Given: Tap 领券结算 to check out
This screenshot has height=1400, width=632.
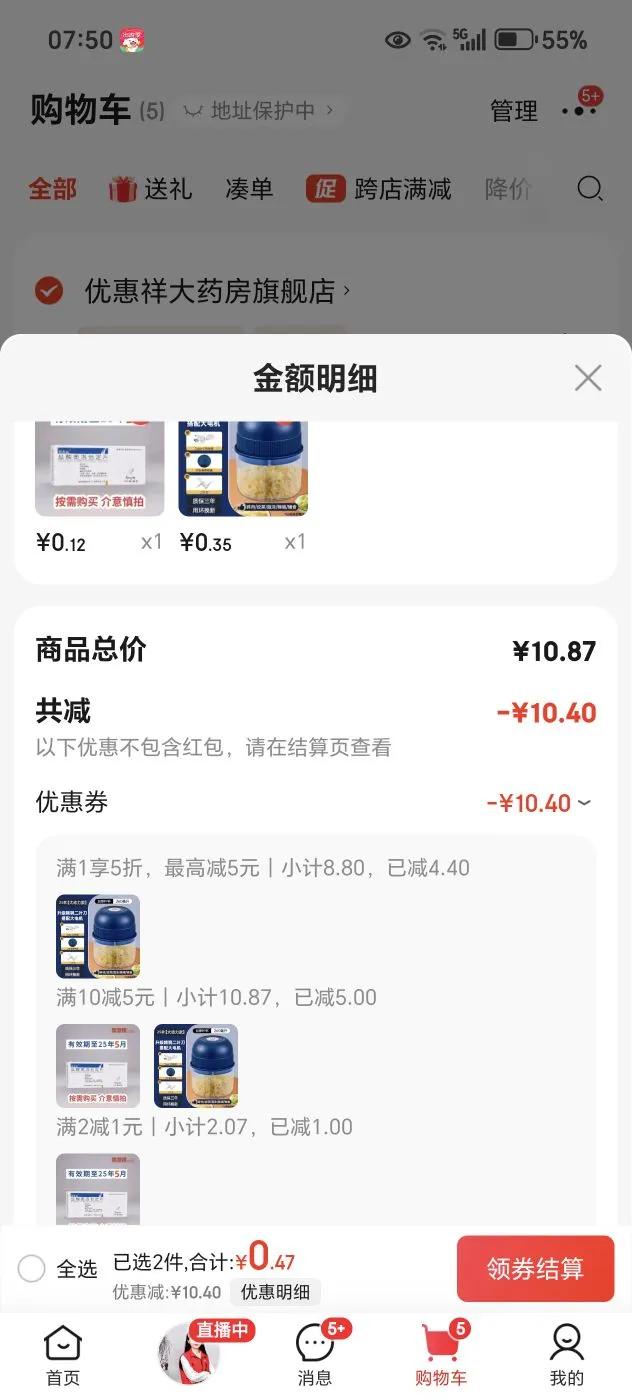Looking at the screenshot, I should pos(535,1269).
